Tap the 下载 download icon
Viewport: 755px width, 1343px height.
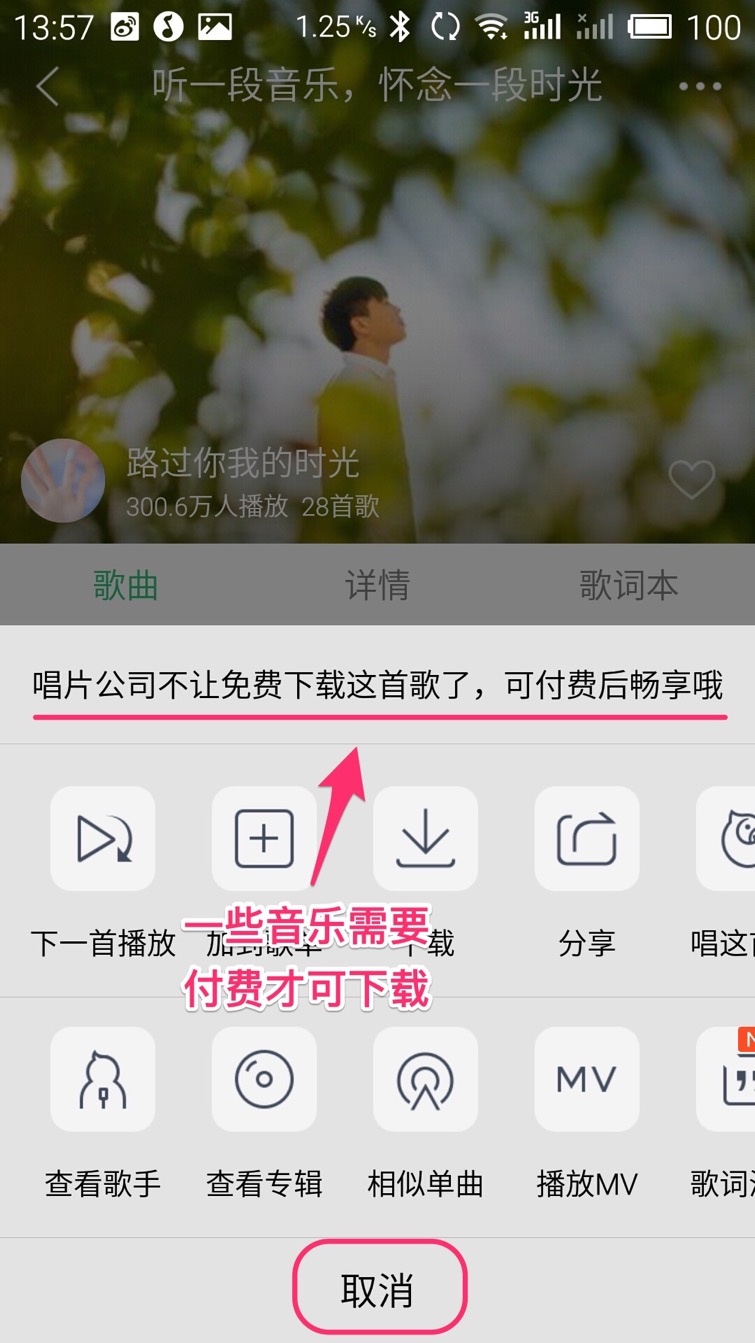coord(425,839)
